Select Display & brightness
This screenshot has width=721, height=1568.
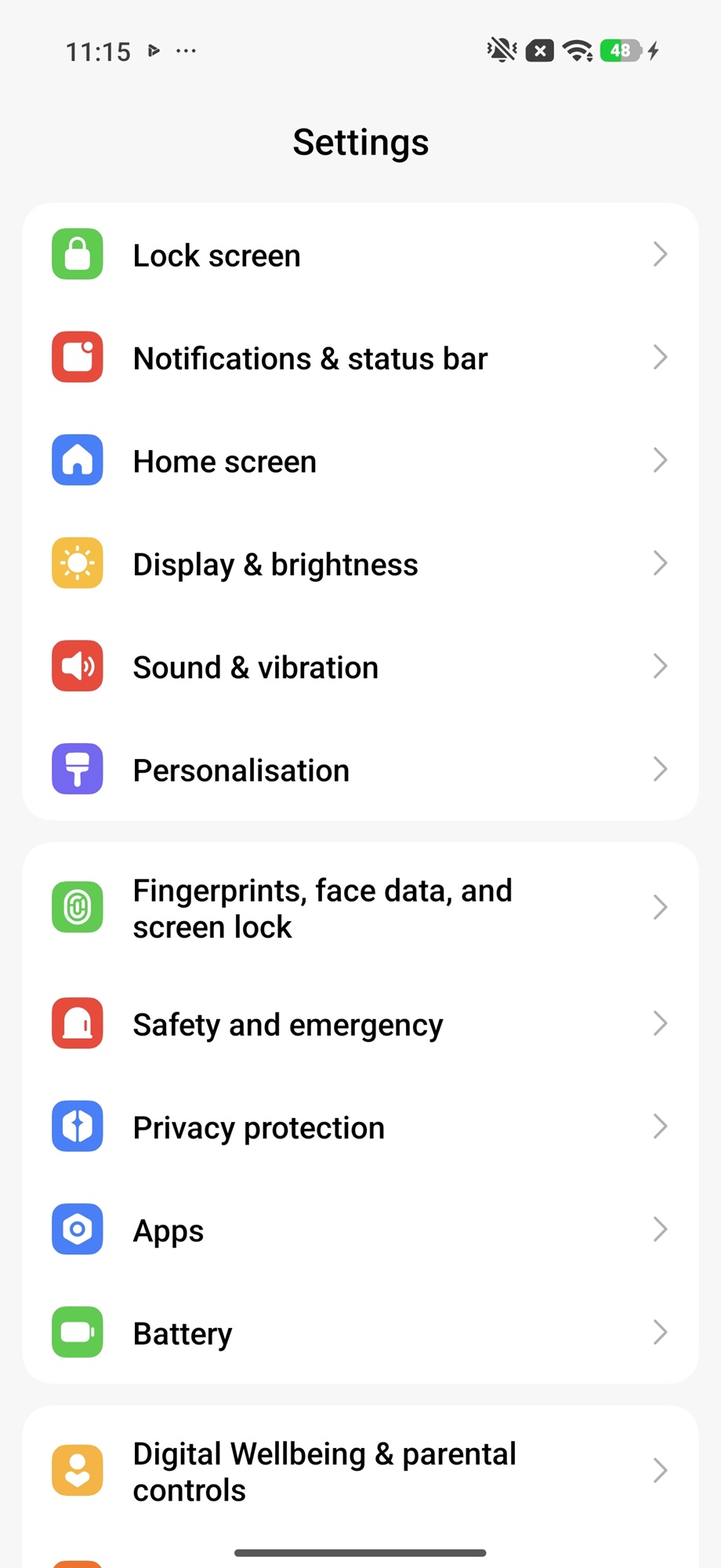click(360, 564)
